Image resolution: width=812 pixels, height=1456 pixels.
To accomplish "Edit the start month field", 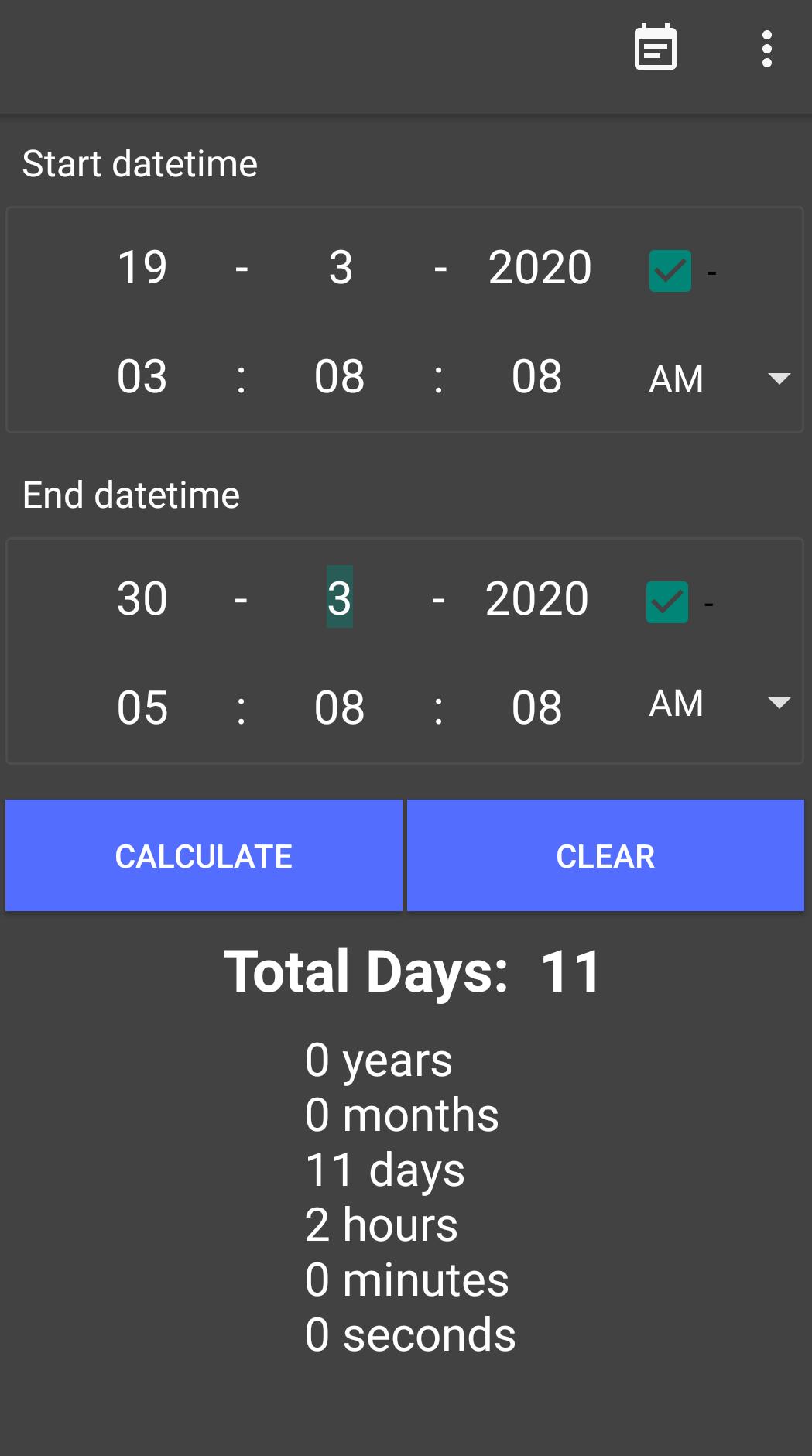I will coord(341,268).
